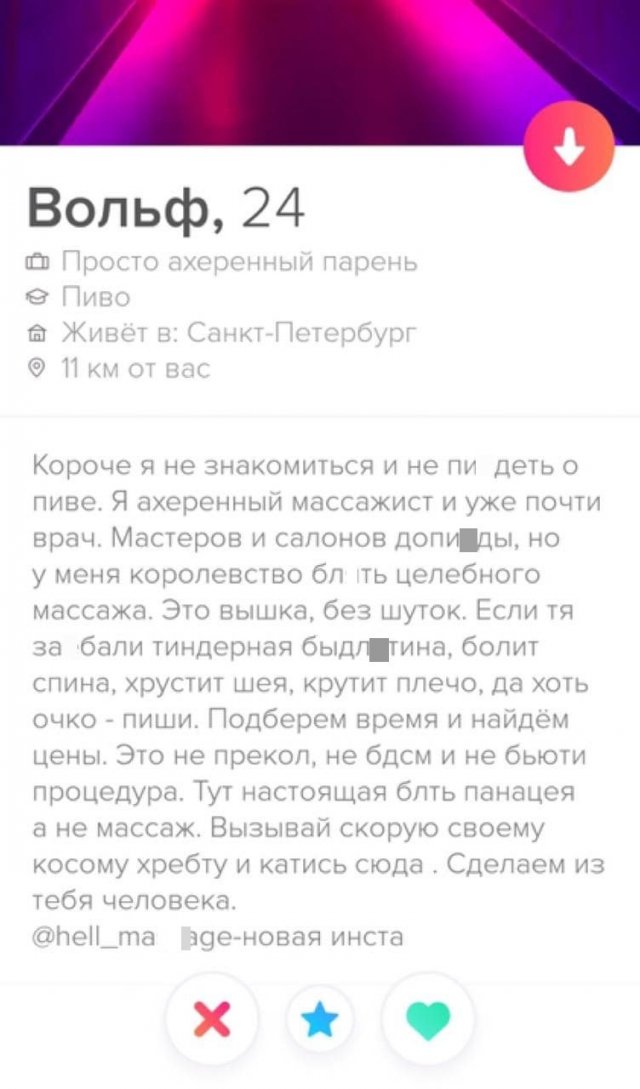Like Вольф with the heart button

click(428, 1018)
